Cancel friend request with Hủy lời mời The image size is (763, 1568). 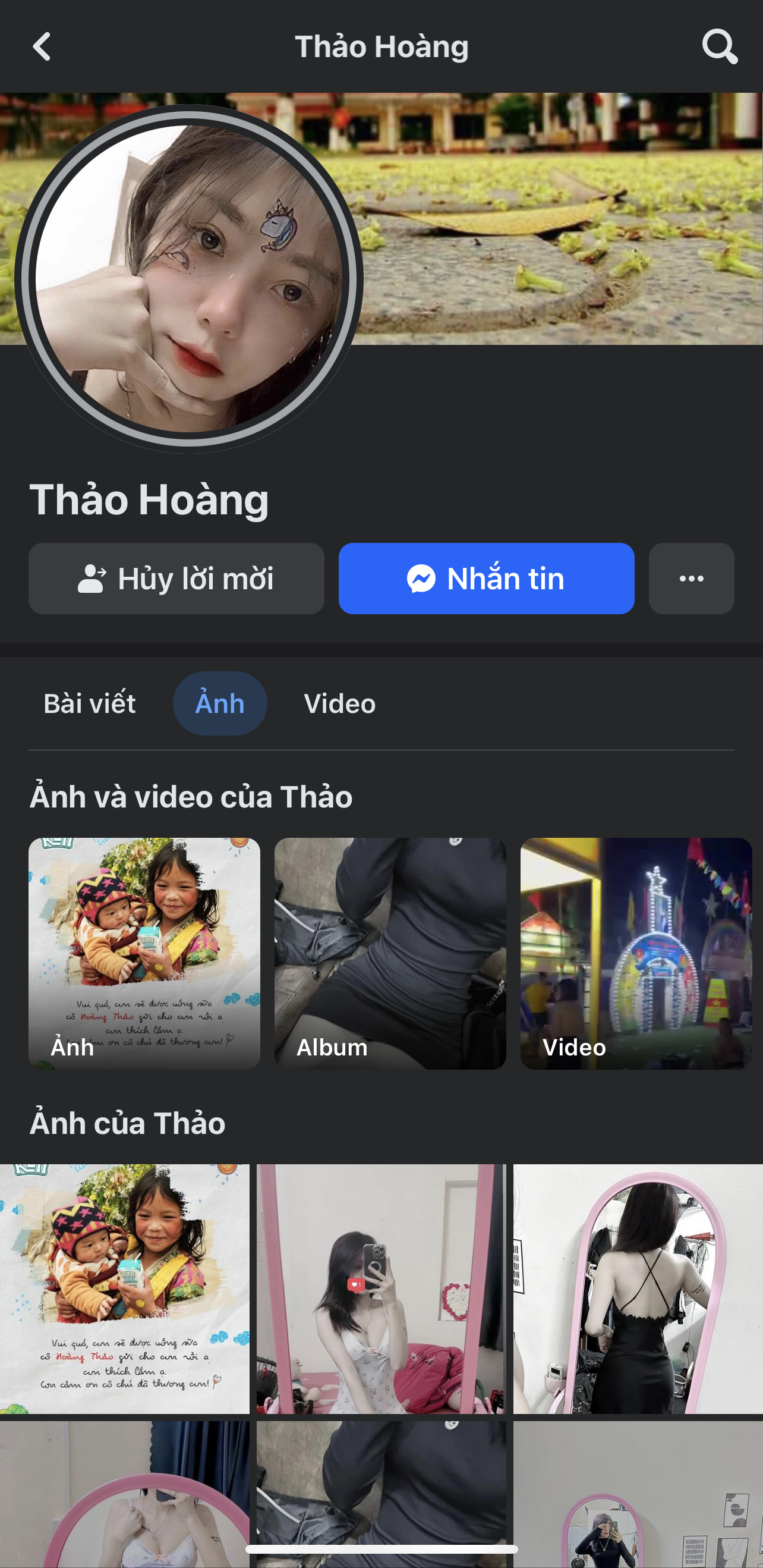click(x=176, y=578)
